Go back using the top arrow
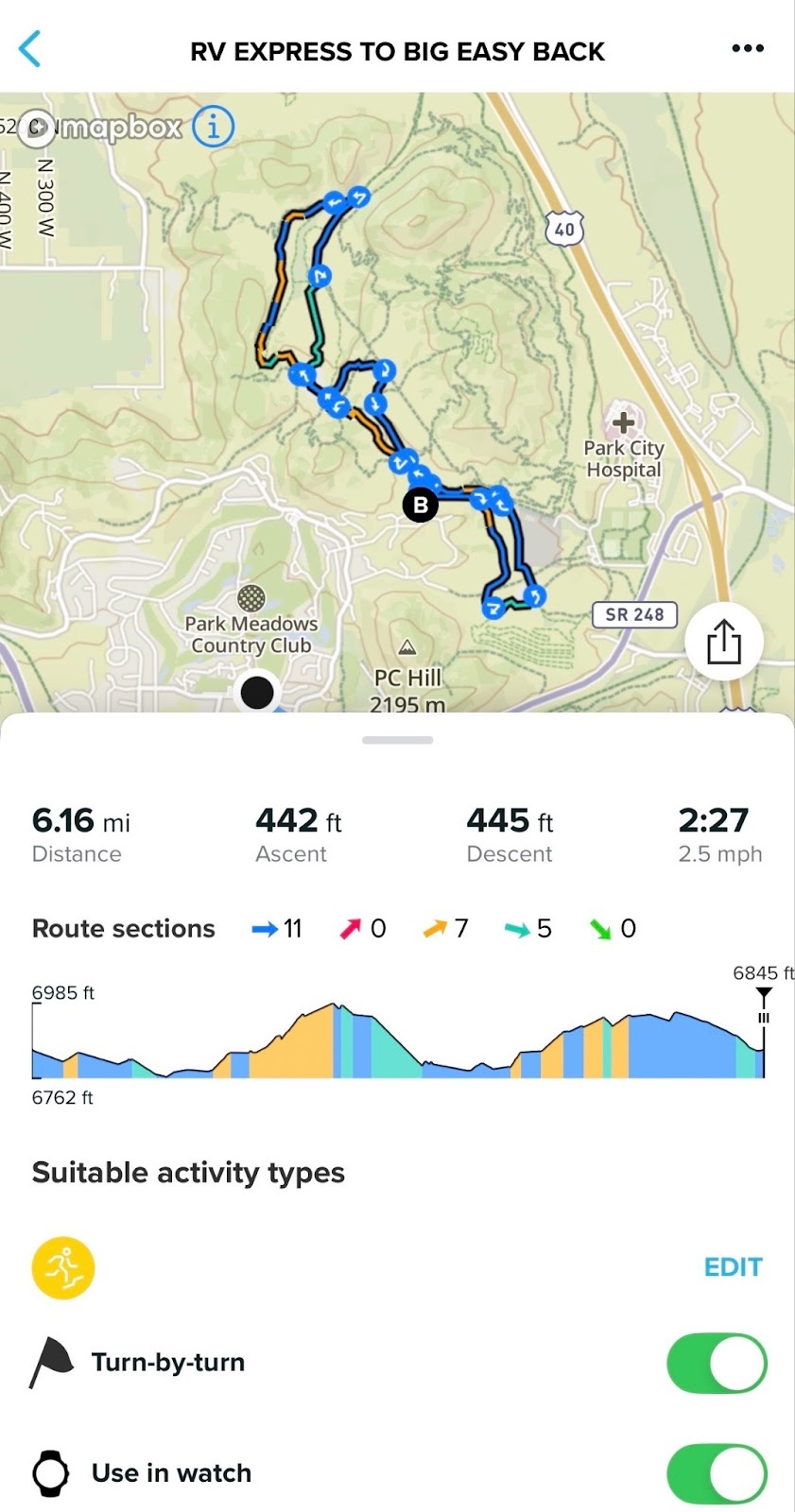This screenshot has width=795, height=1512. 30,49
